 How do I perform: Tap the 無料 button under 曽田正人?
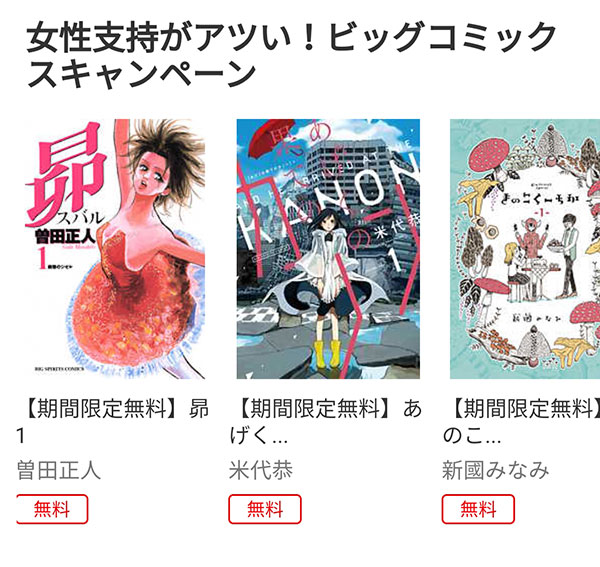pos(53,509)
